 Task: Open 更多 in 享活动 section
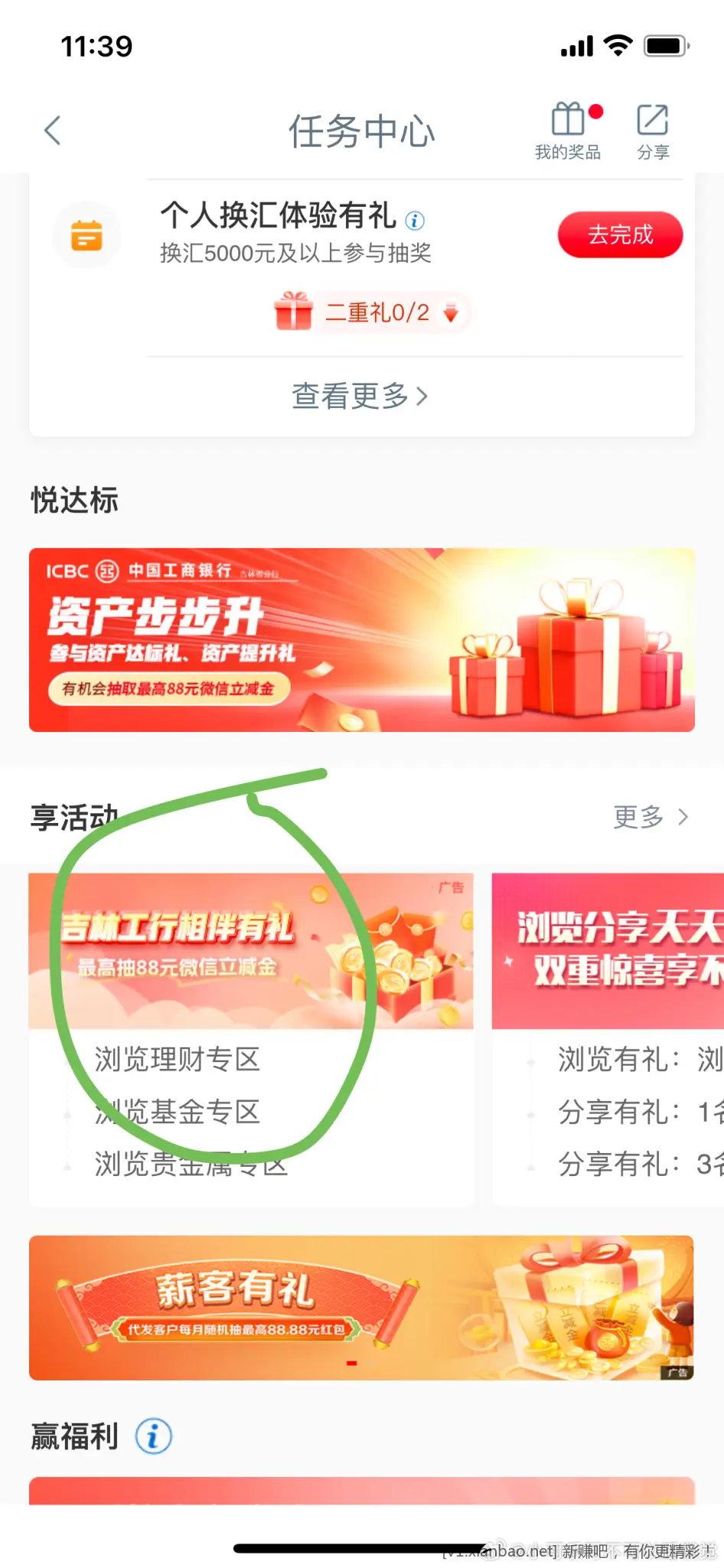(651, 817)
